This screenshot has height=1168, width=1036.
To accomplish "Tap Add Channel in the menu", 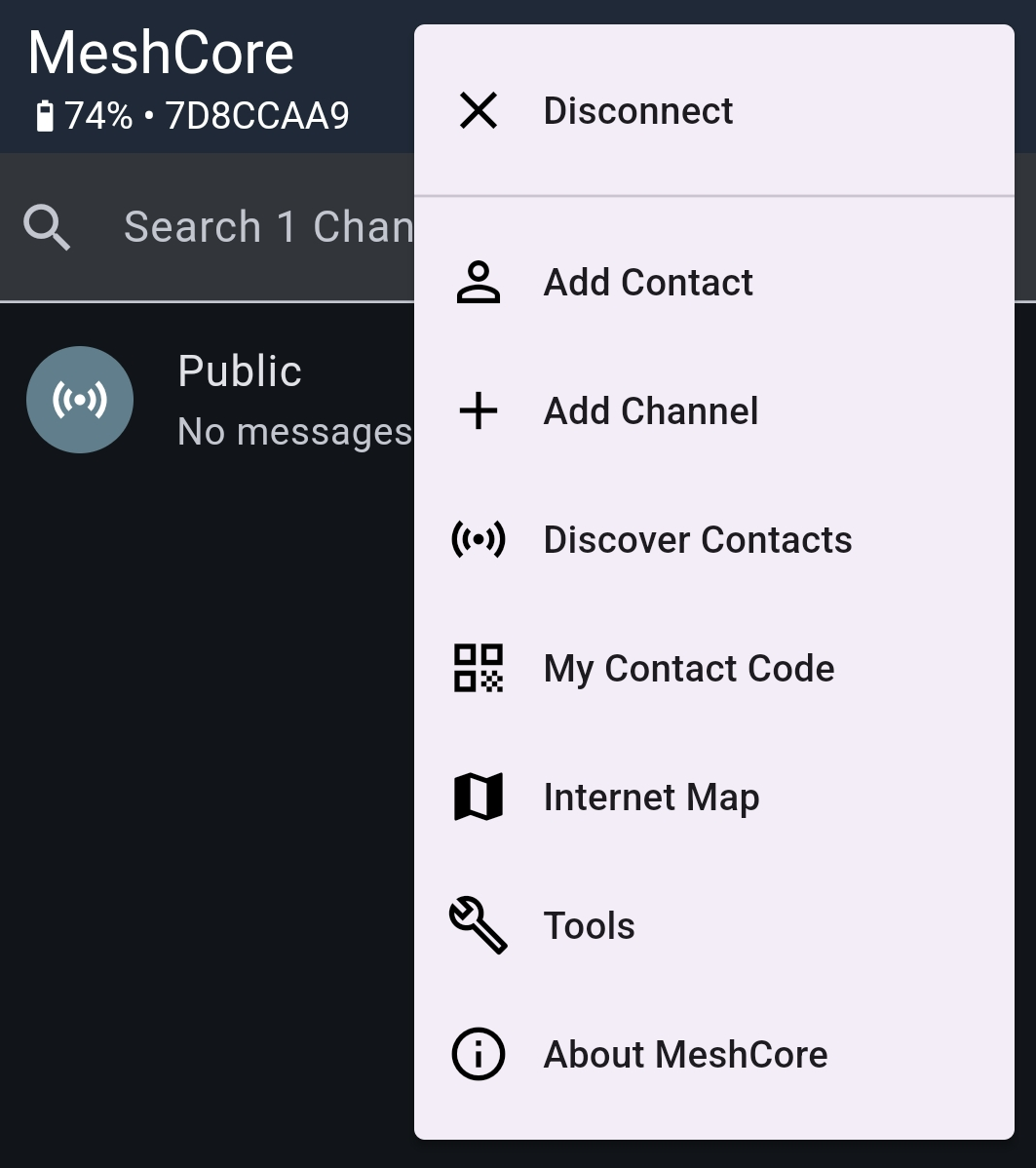I will click(x=650, y=411).
